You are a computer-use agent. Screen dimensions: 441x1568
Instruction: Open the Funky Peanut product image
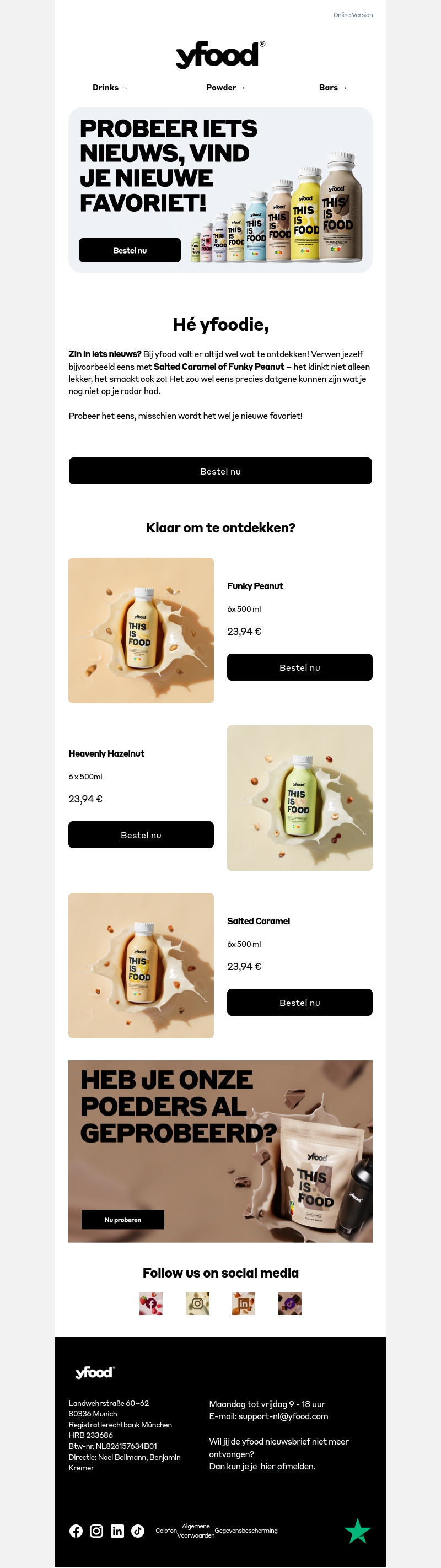(x=141, y=630)
